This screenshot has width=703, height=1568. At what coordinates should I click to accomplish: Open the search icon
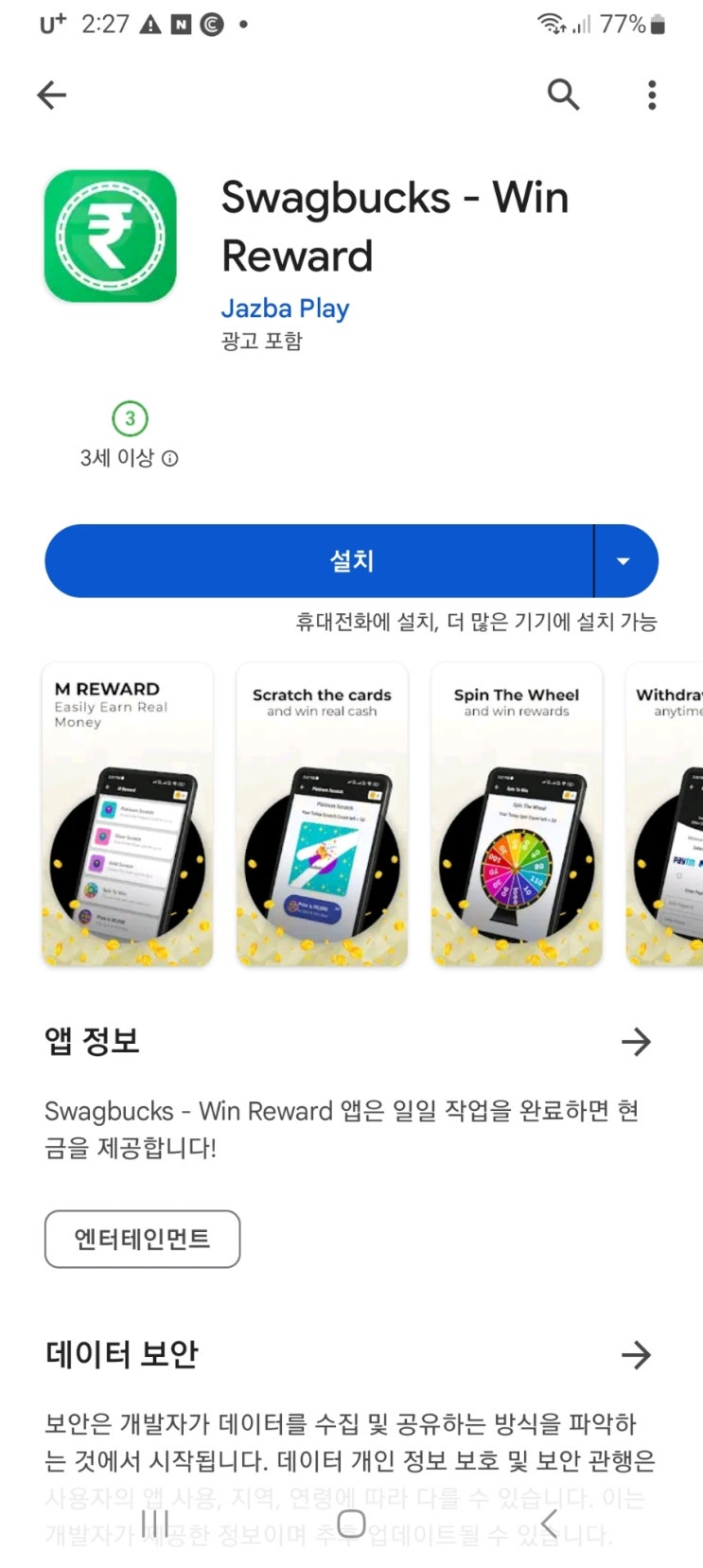point(563,95)
